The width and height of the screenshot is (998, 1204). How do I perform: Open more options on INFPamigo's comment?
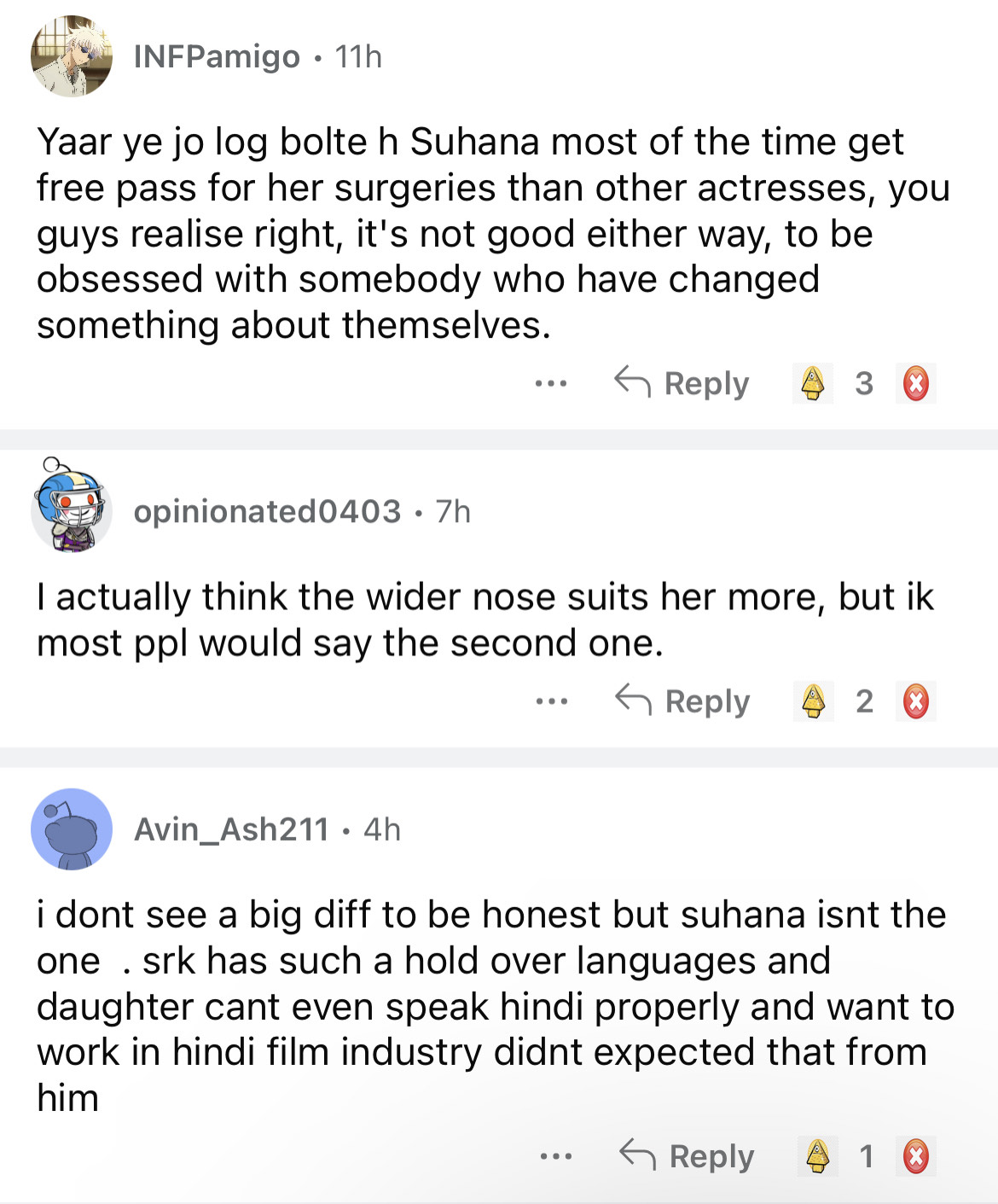[551, 383]
